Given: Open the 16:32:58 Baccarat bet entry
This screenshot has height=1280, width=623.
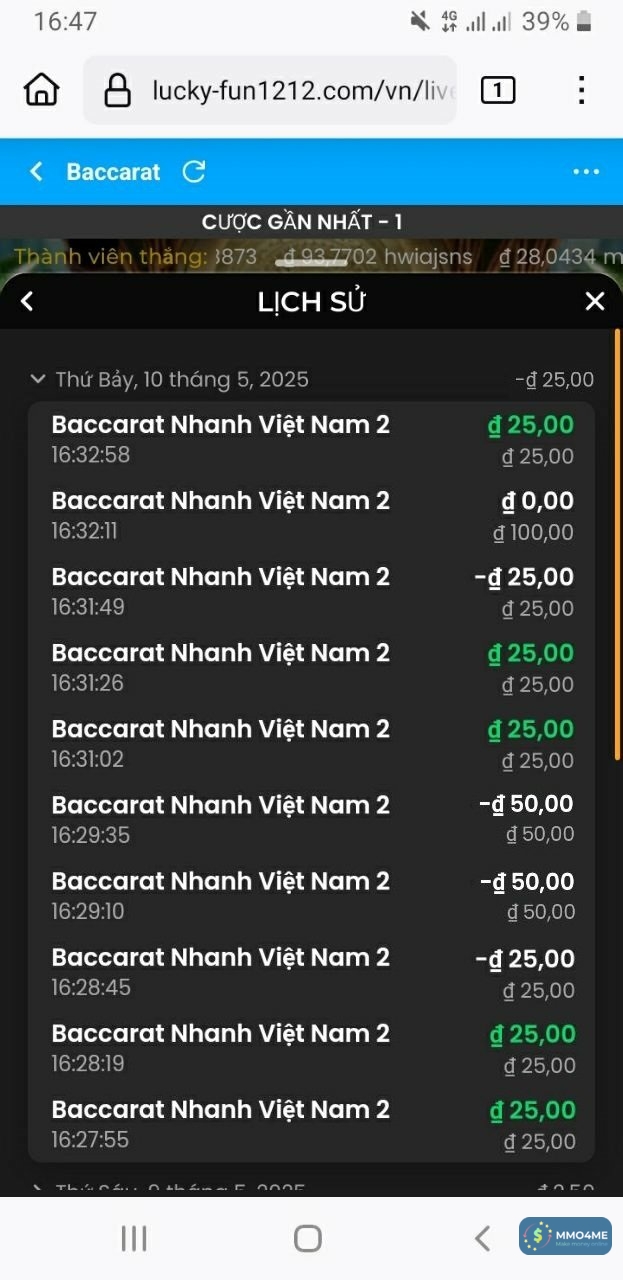Looking at the screenshot, I should click(x=311, y=439).
